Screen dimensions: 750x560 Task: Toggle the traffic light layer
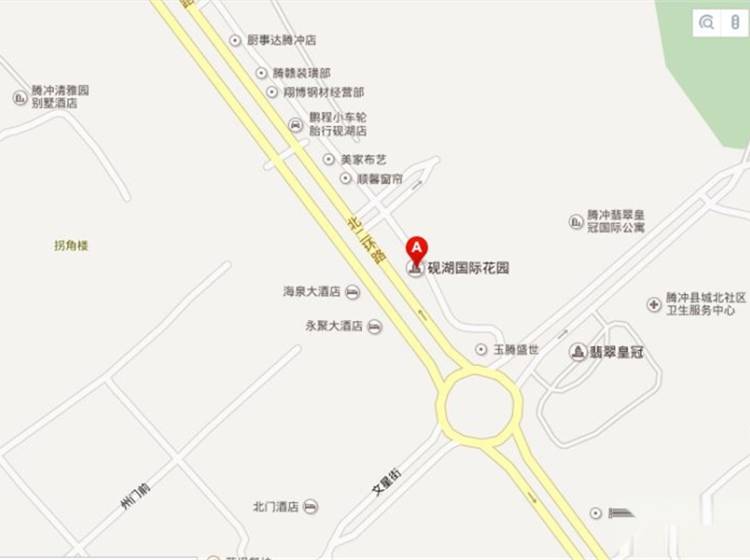pyautogui.click(x=735, y=22)
